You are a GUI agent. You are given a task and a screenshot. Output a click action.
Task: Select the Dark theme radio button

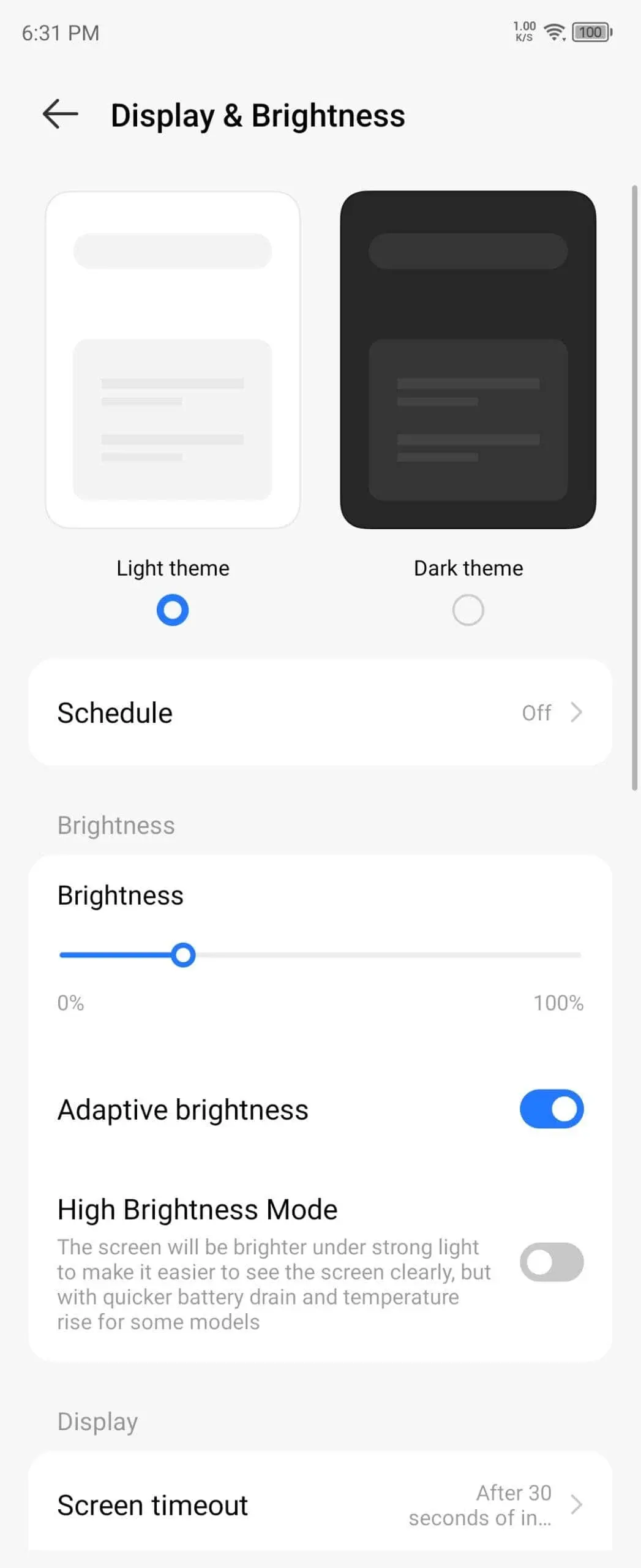pyautogui.click(x=468, y=610)
